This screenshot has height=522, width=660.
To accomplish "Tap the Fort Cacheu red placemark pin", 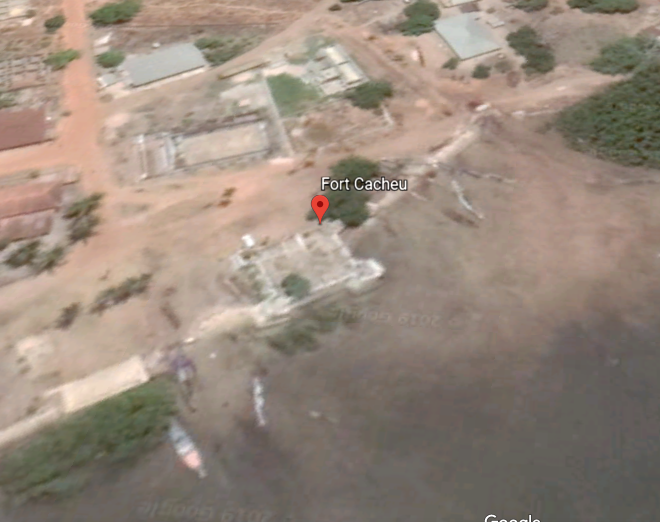I will tap(320, 207).
